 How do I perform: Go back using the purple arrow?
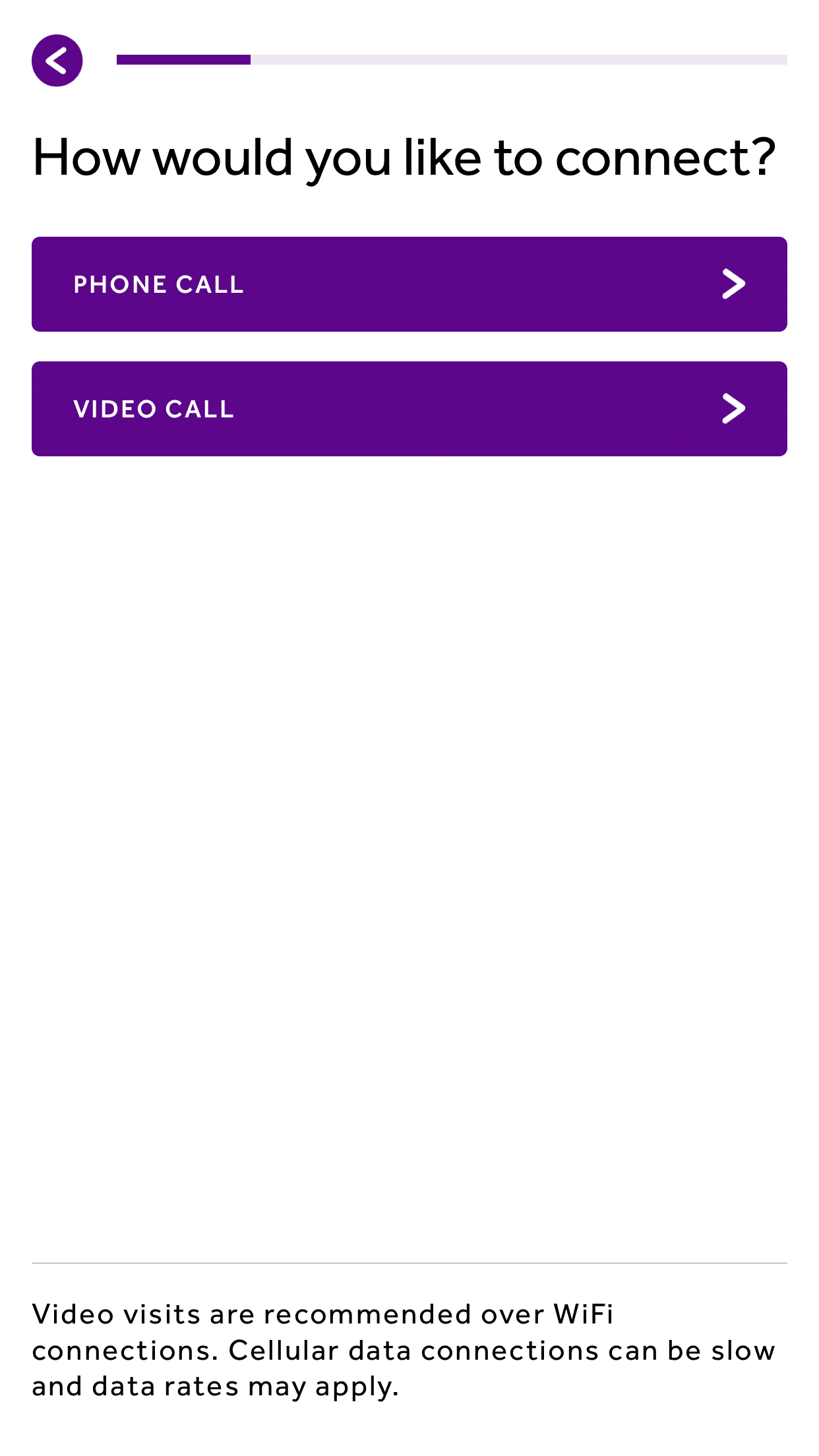coord(57,61)
